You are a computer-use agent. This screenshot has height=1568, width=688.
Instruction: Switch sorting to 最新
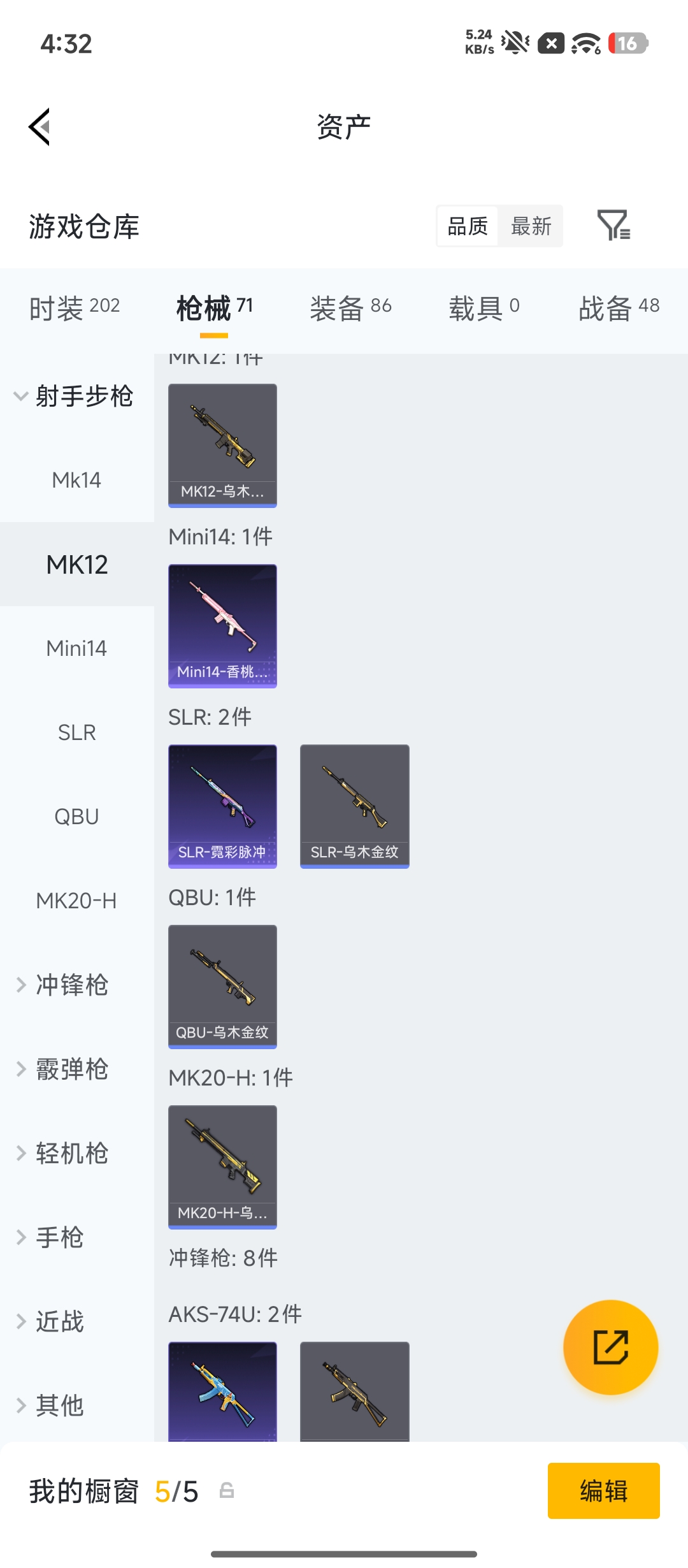tap(531, 226)
